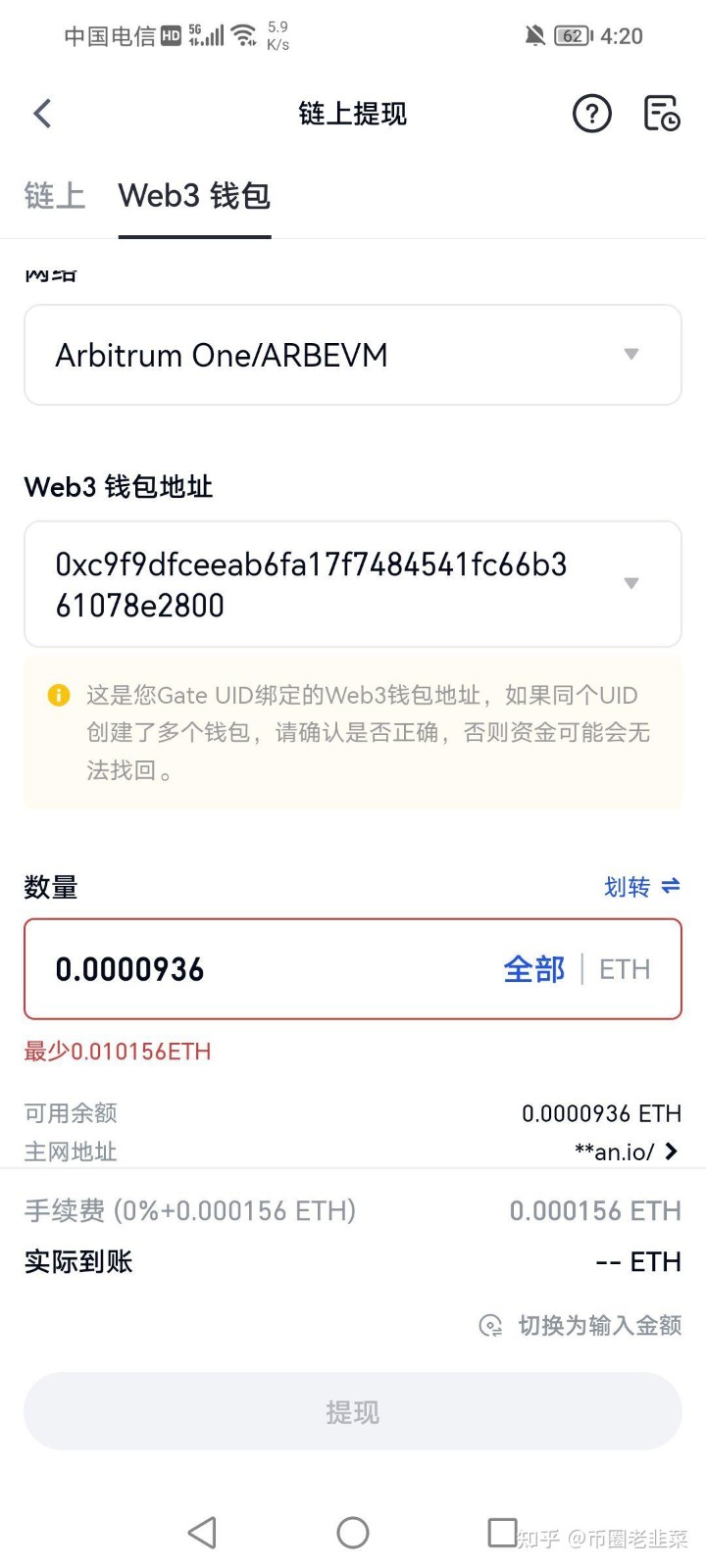Switch to the 链上 tab
The width and height of the screenshot is (706, 1568).
(55, 196)
